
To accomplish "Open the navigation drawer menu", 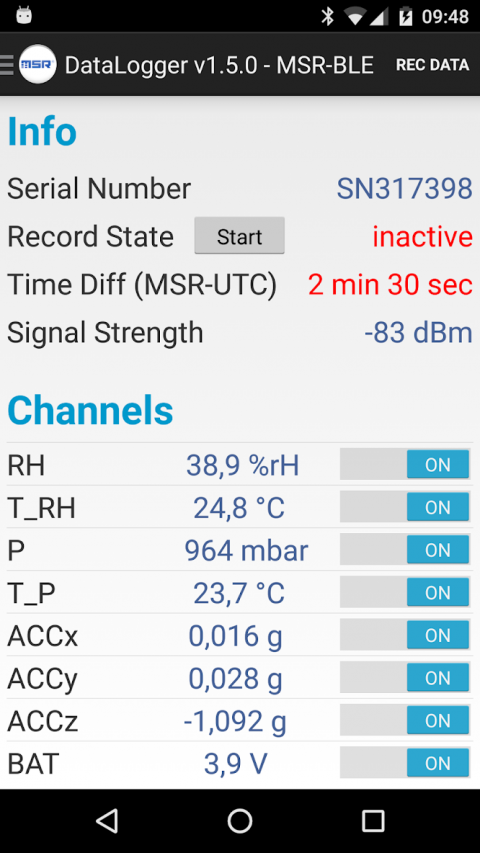I will [x=7, y=65].
